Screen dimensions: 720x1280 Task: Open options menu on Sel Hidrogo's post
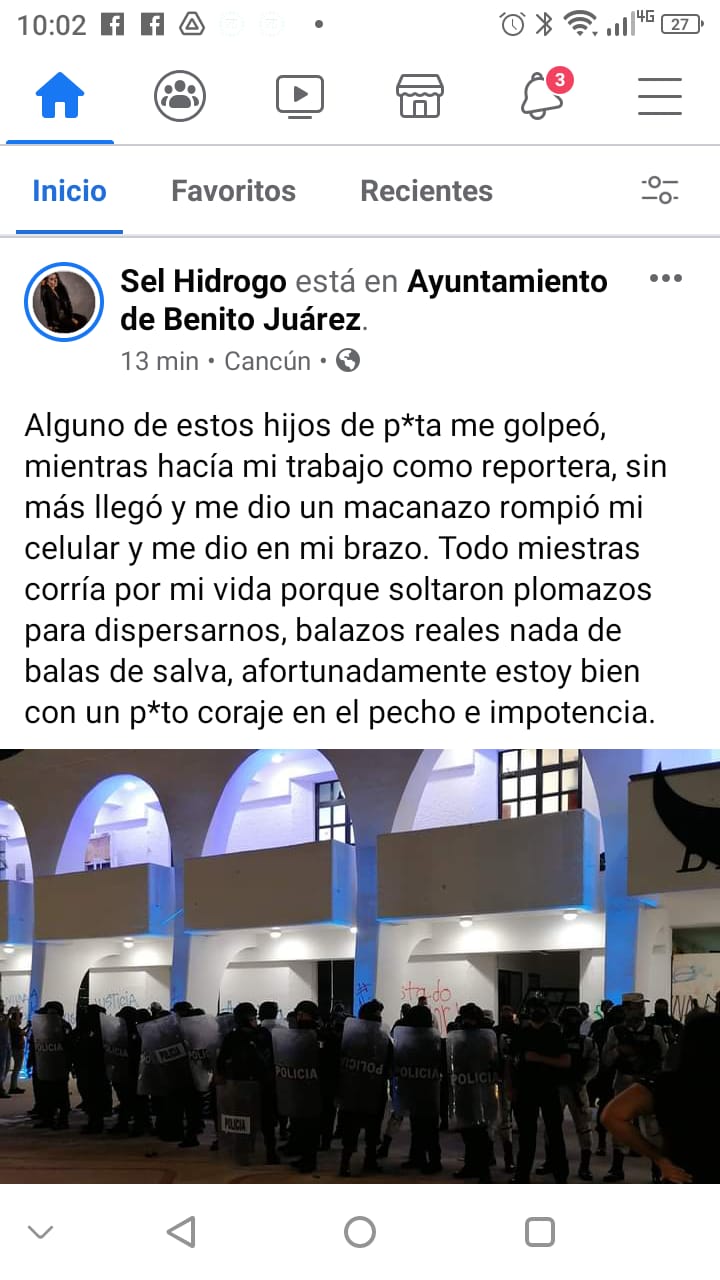coord(666,279)
